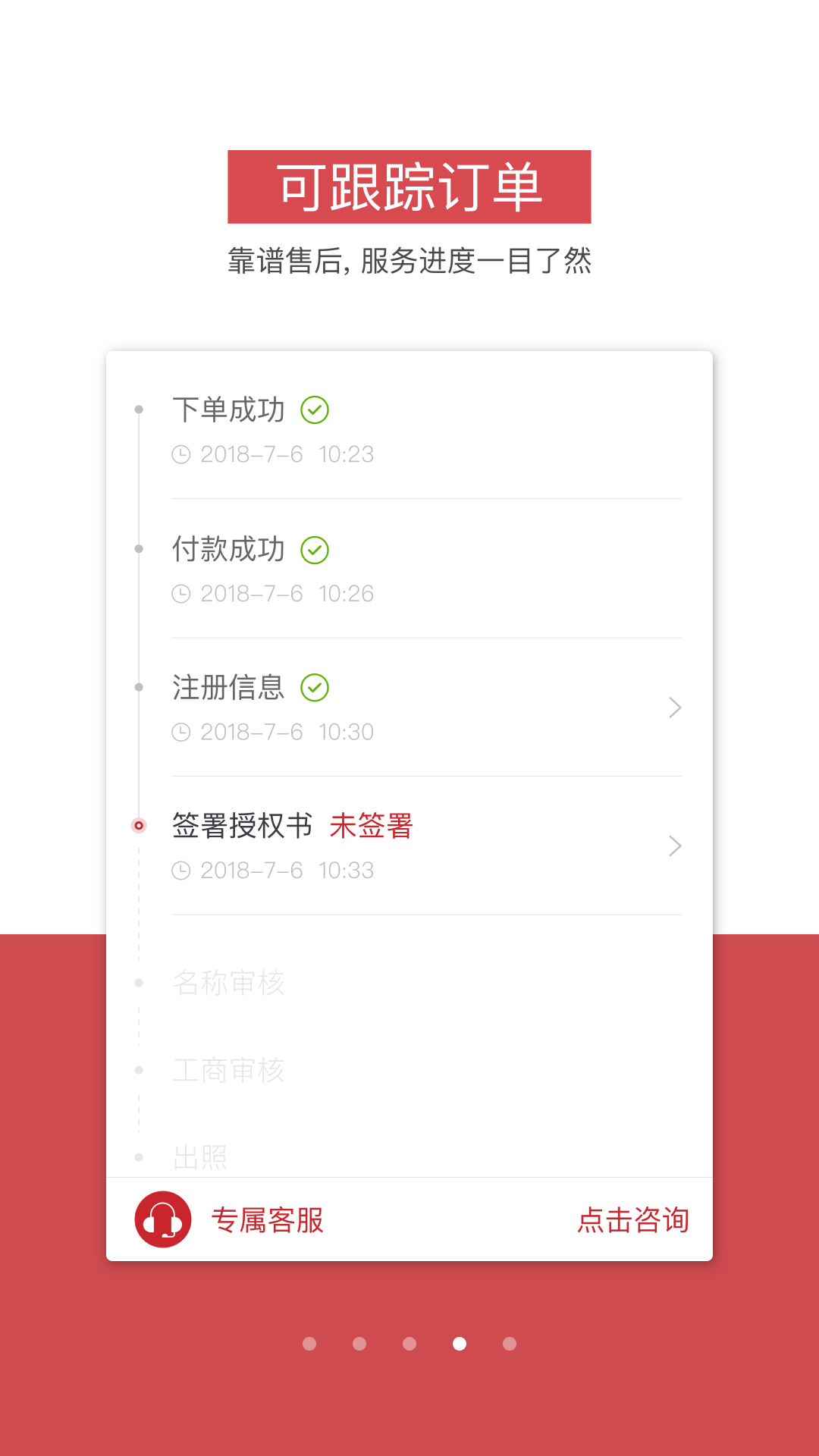Select the last page indicator dot
Screen dimensions: 819x1456
tap(510, 1344)
